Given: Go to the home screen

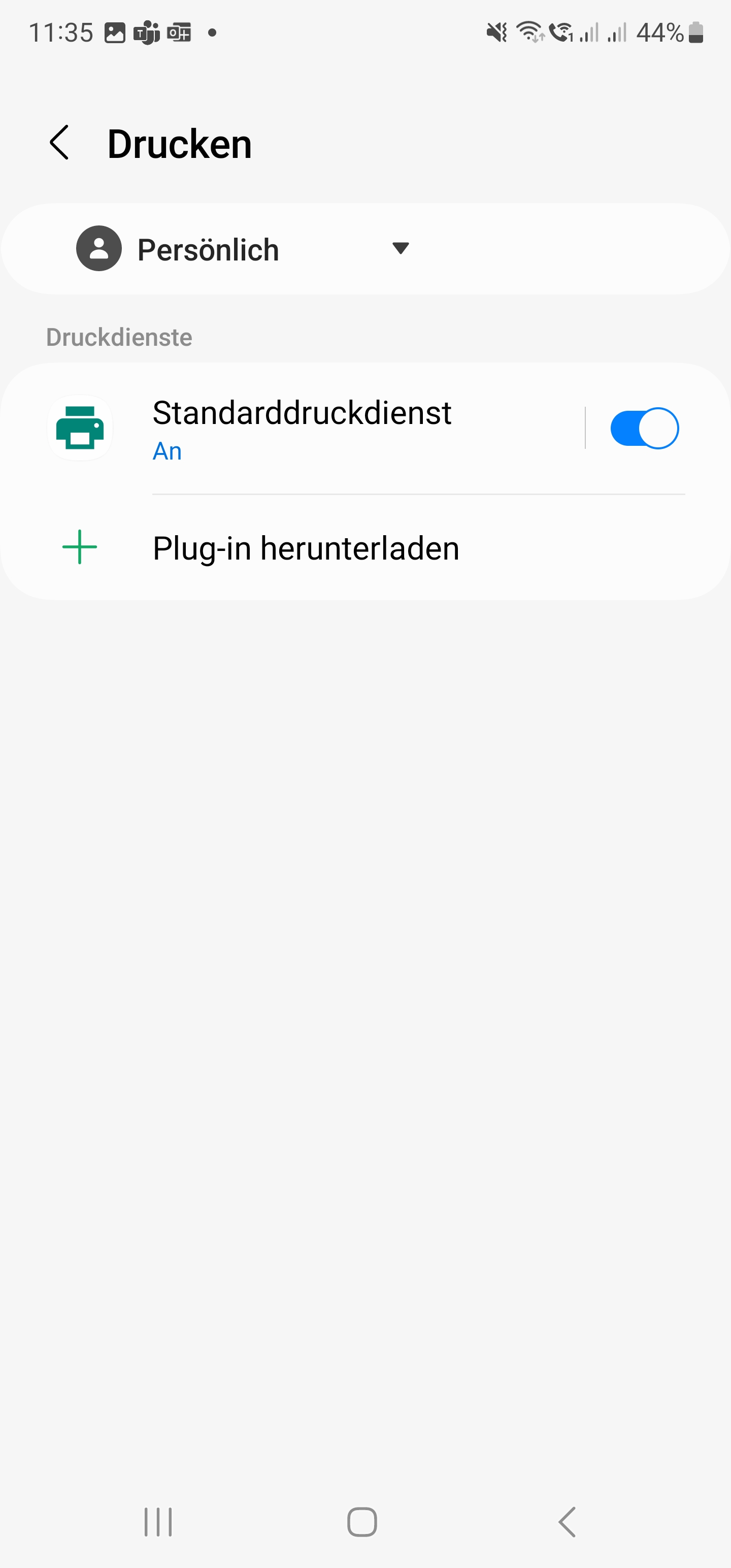Looking at the screenshot, I should (362, 1522).
